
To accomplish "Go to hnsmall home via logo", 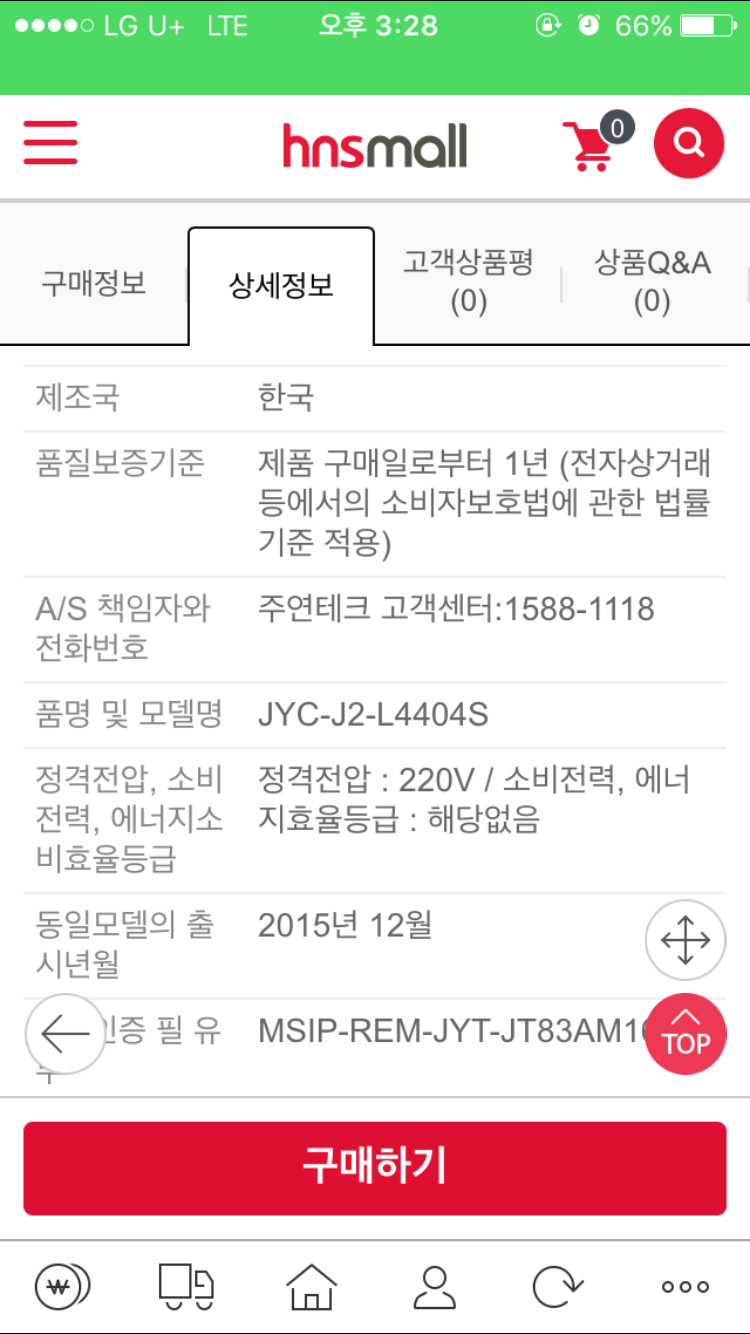I will [x=375, y=146].
